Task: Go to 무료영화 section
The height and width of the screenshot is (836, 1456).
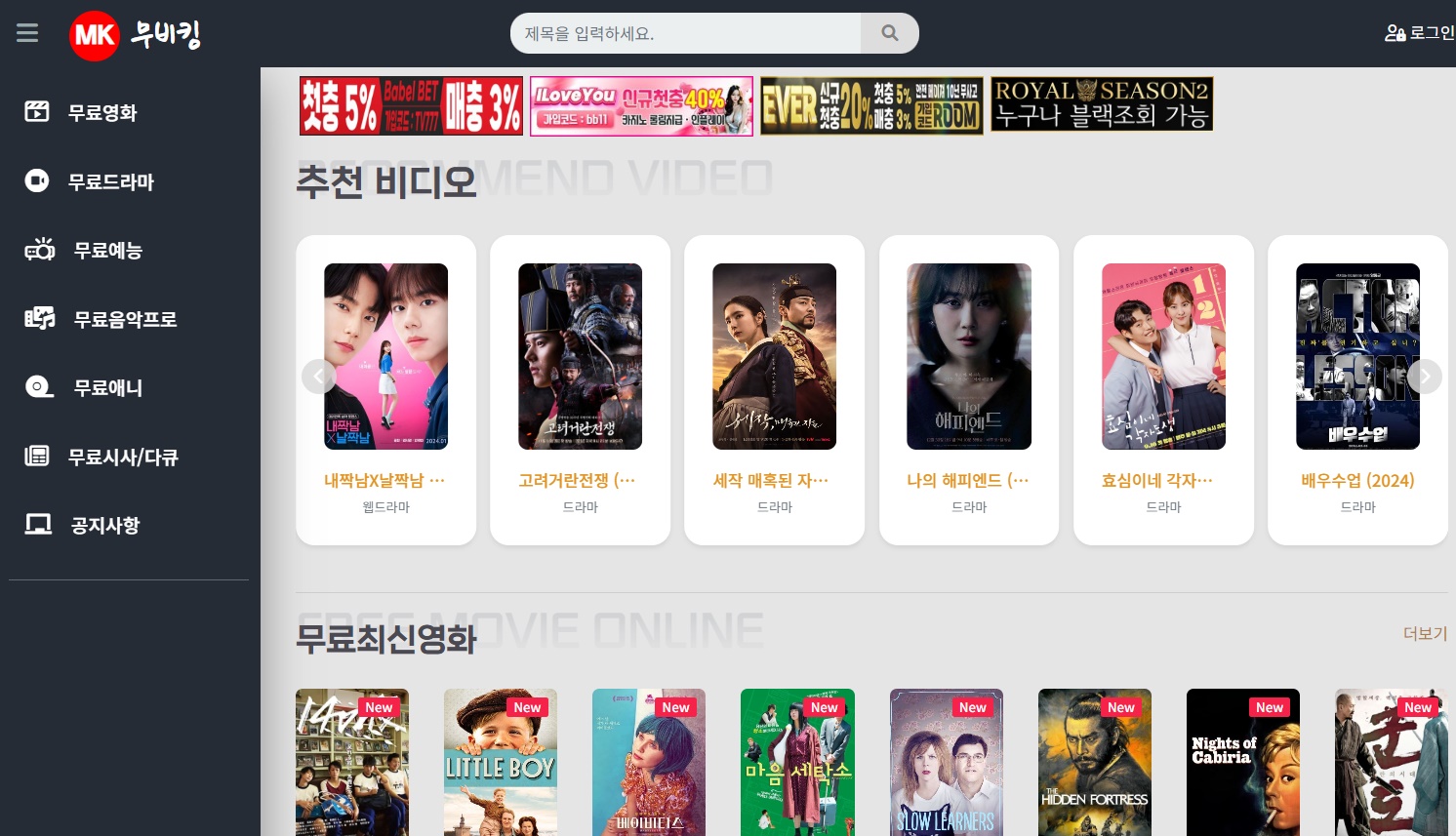Action: [x=101, y=113]
